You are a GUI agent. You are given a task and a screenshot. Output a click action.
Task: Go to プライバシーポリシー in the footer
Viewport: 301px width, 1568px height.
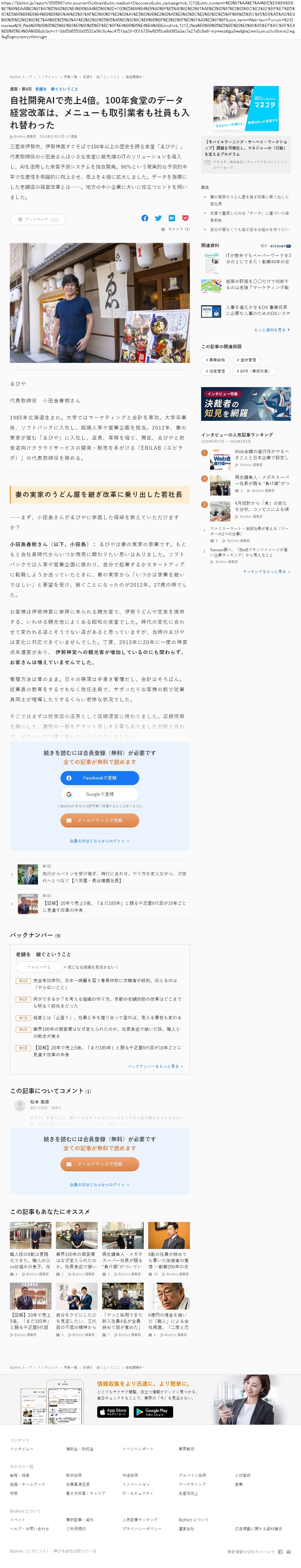point(141,1528)
